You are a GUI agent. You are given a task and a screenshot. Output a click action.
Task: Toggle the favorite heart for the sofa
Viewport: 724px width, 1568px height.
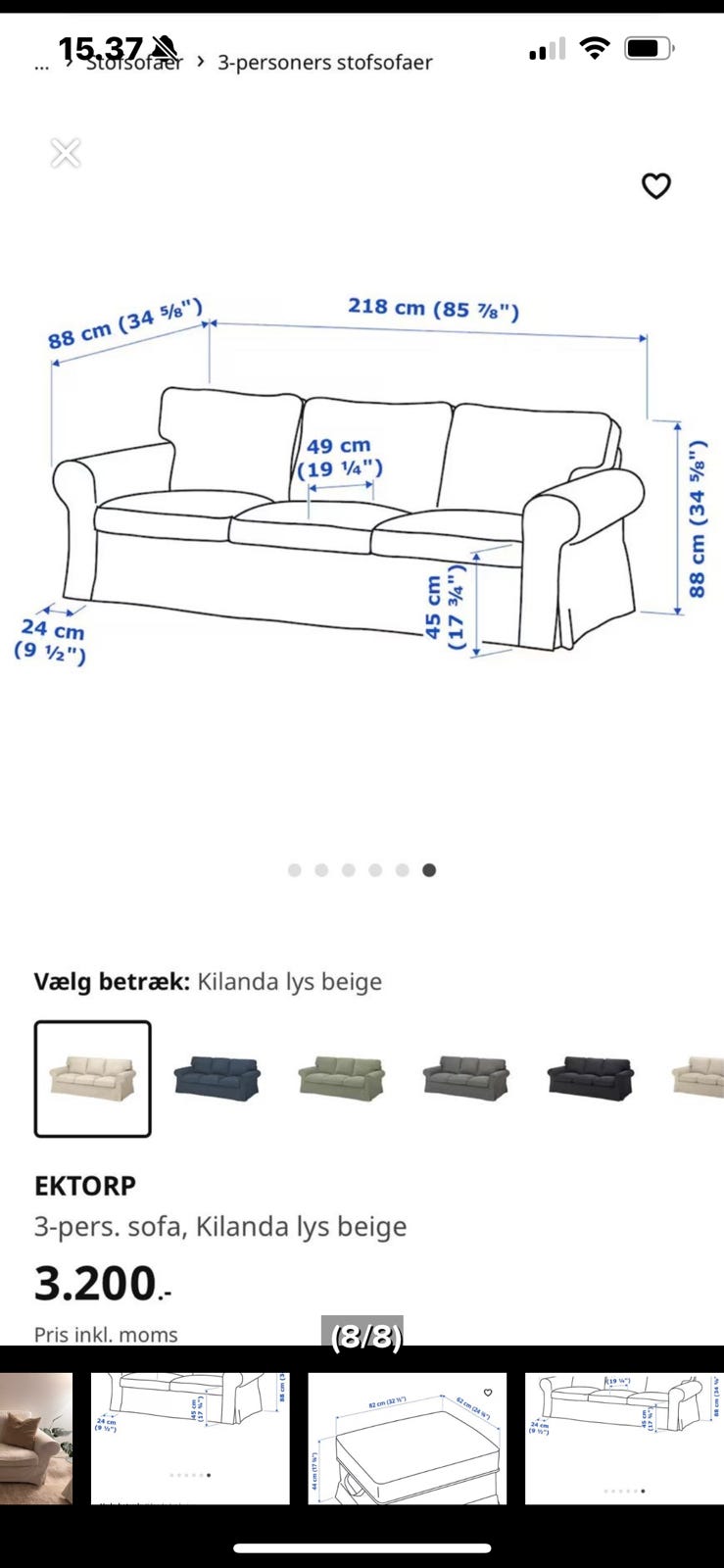coord(657,185)
